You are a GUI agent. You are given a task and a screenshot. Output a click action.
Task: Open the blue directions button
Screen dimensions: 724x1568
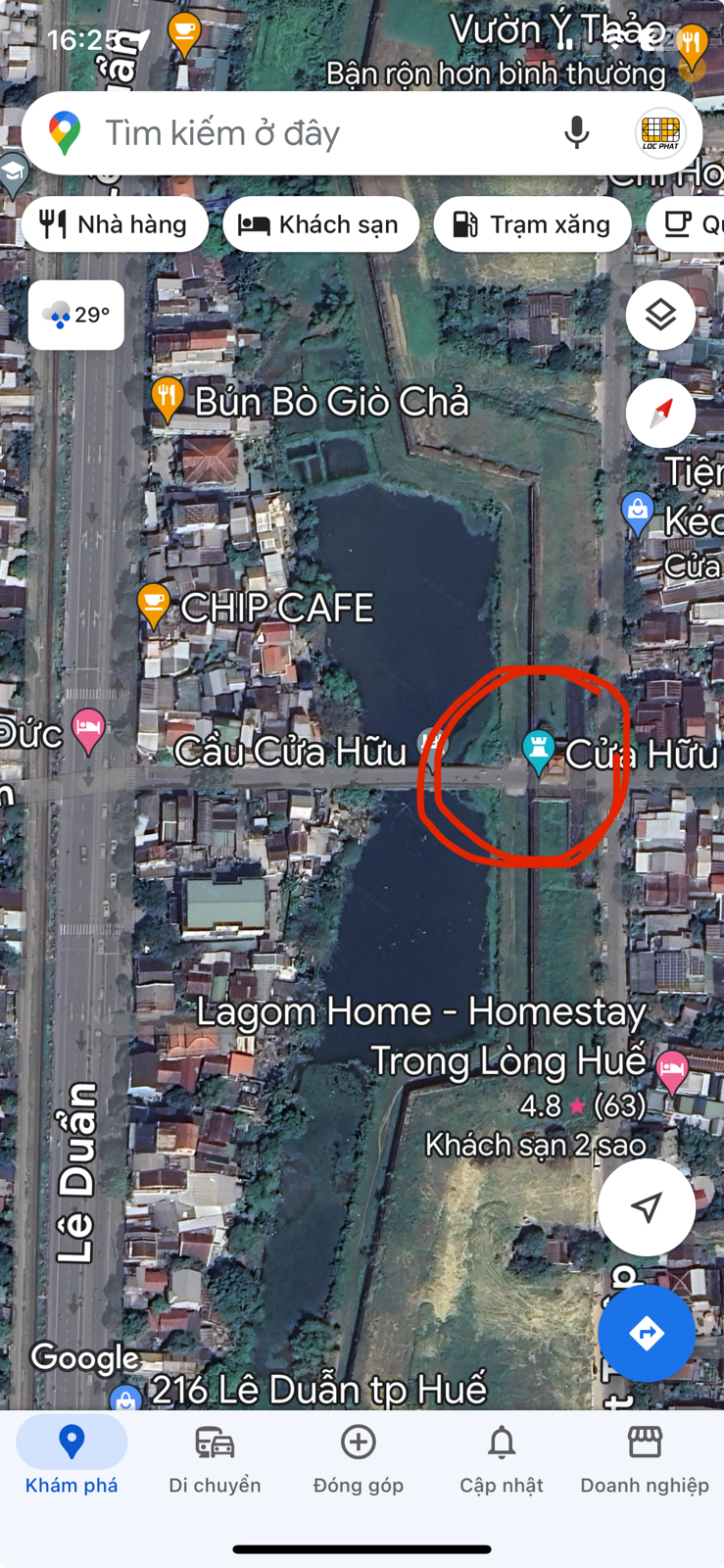coord(646,1333)
